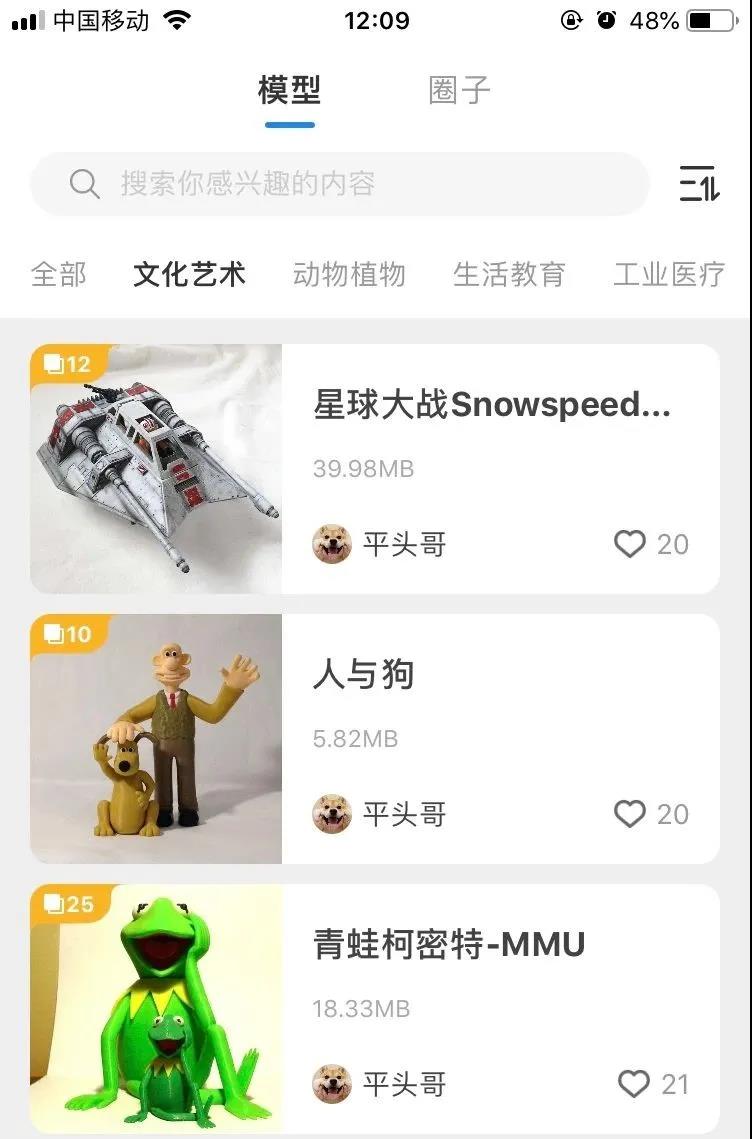Like the 人与狗 model
Screen dimensions: 752x1139
(x=630, y=814)
